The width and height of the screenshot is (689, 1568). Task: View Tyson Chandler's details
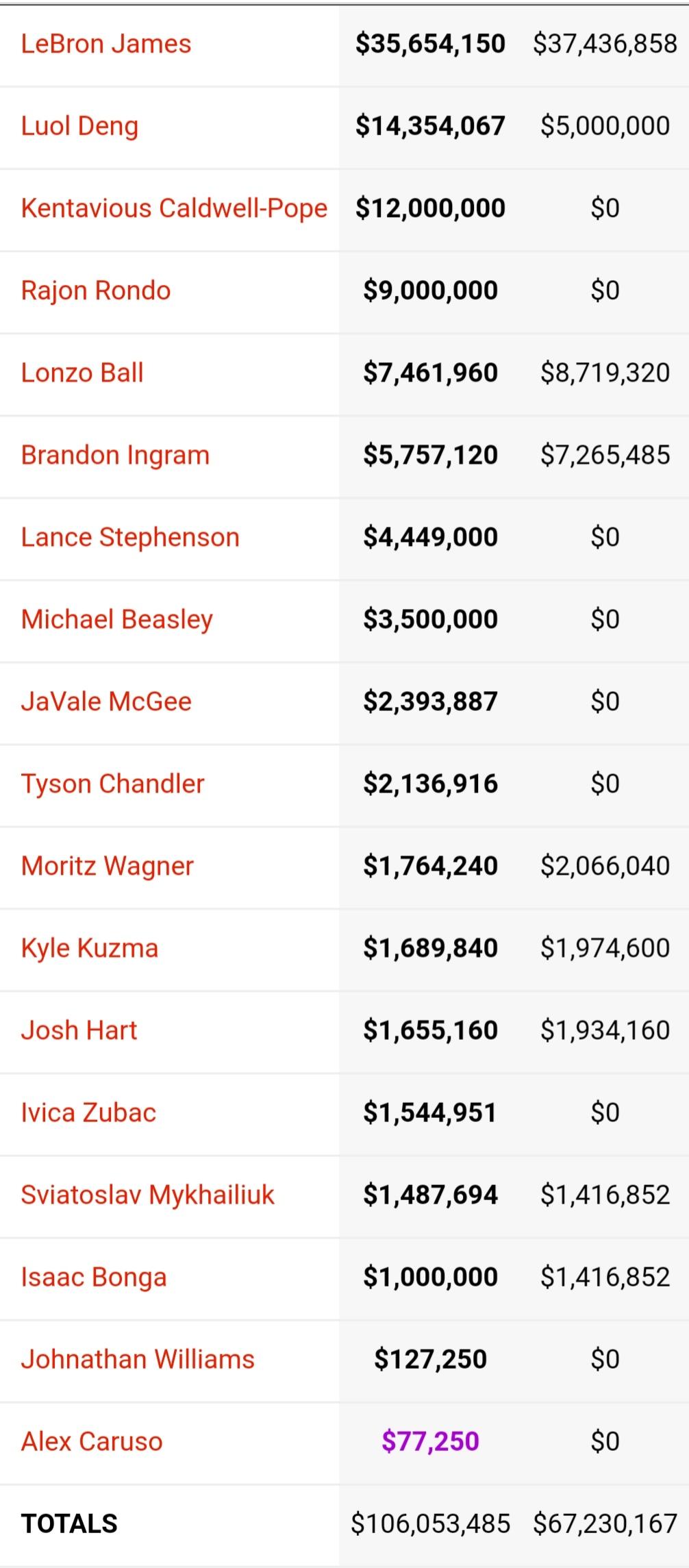112,784
